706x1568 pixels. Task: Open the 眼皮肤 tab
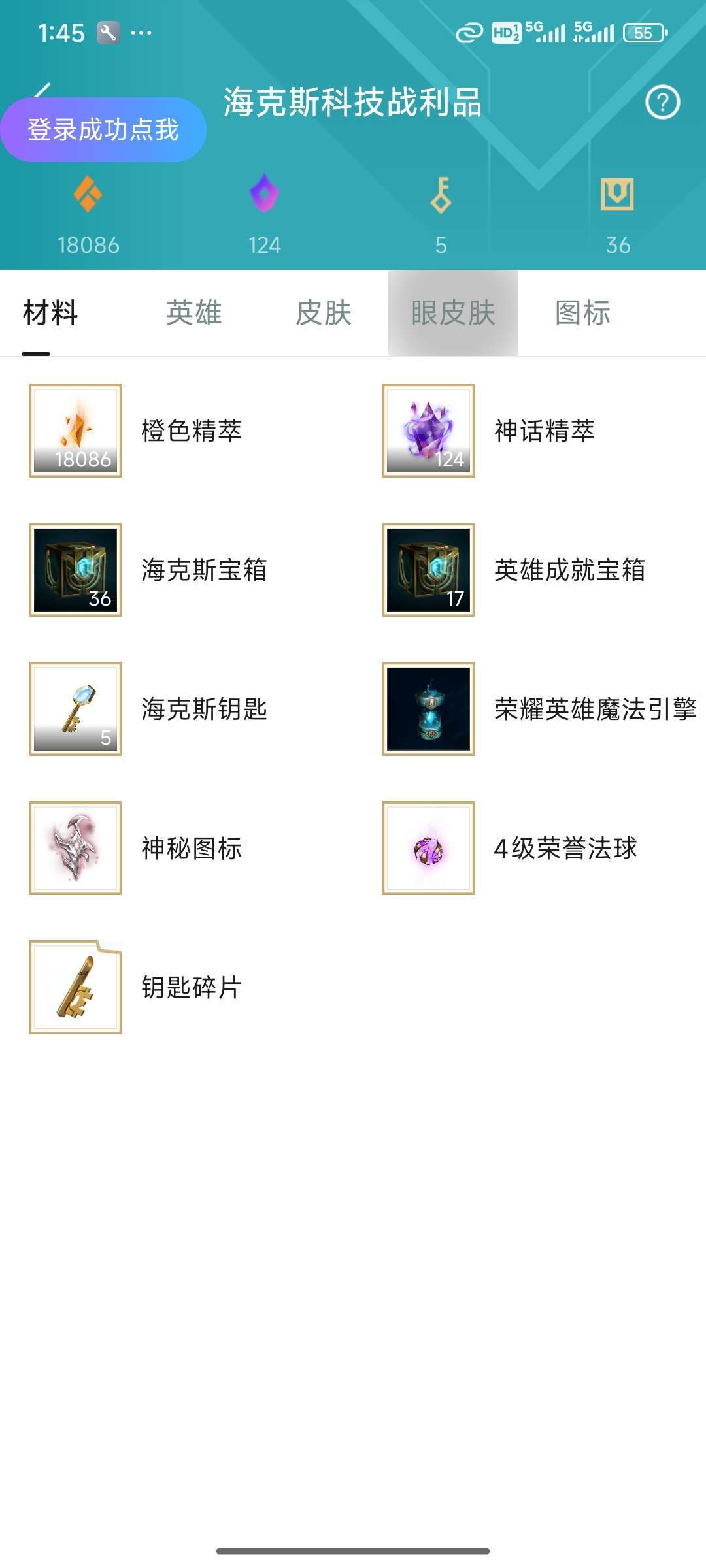(453, 313)
